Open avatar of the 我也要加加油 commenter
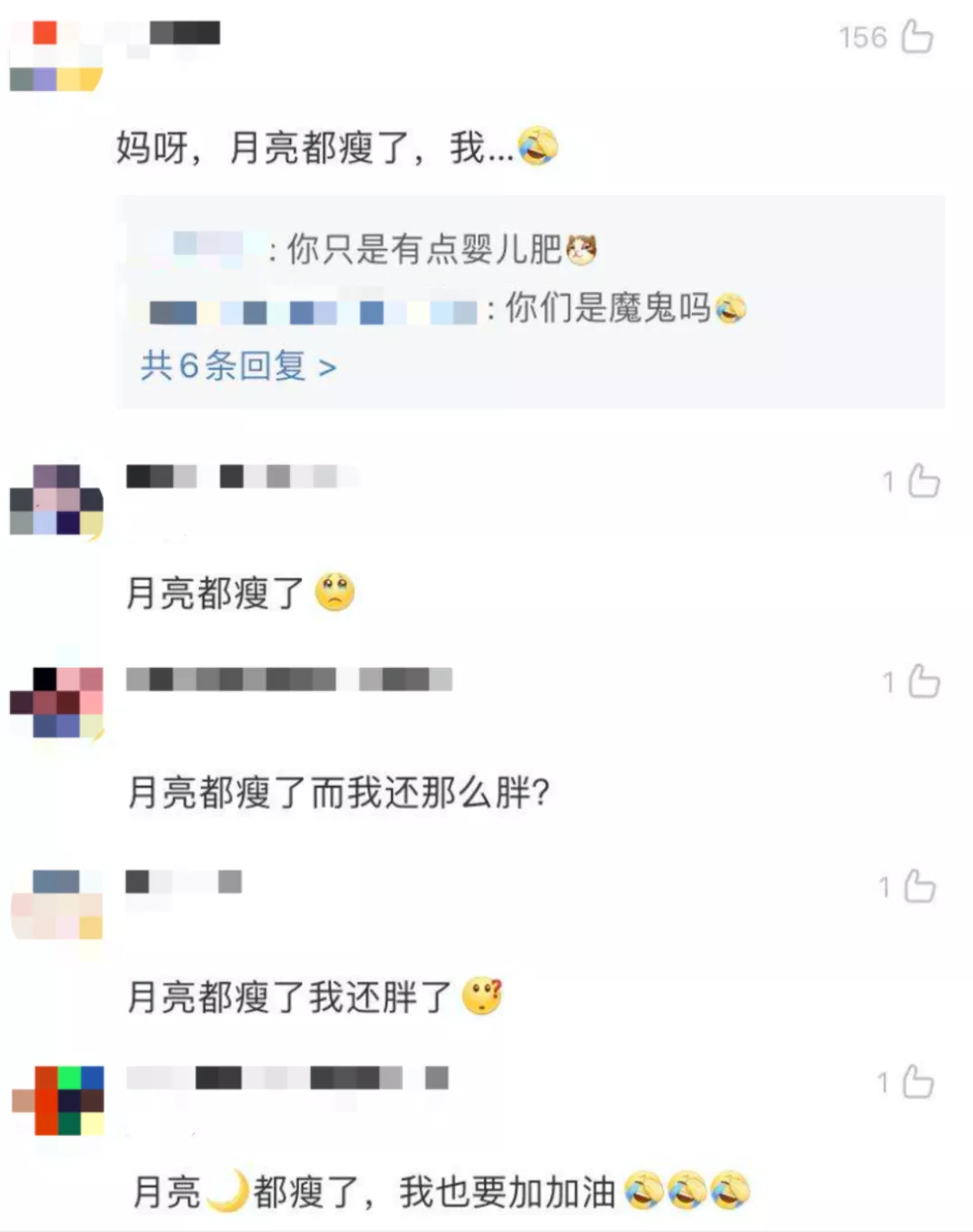The height and width of the screenshot is (1232, 973). [58, 1100]
